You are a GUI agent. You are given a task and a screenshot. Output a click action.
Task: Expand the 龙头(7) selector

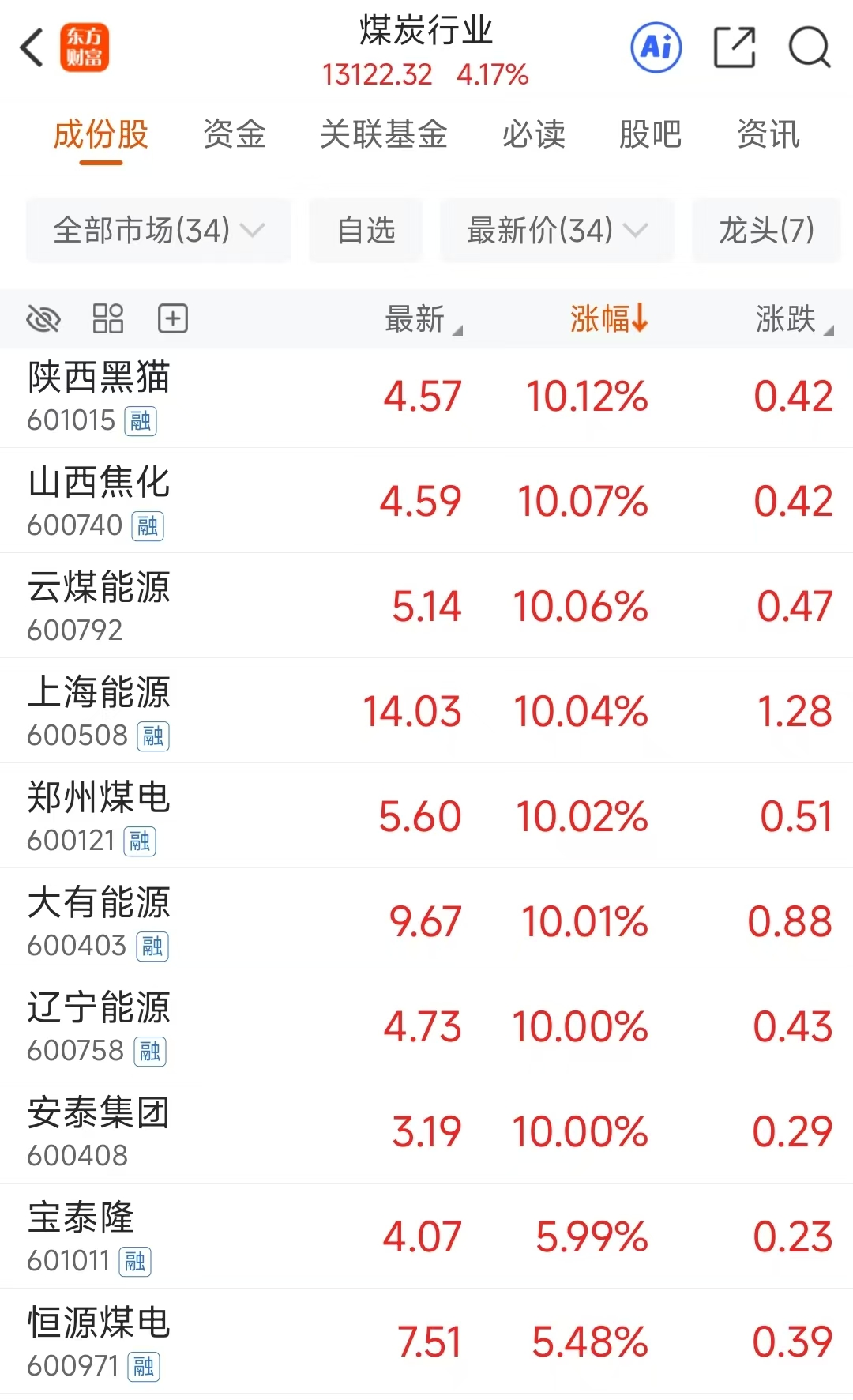coord(765,230)
